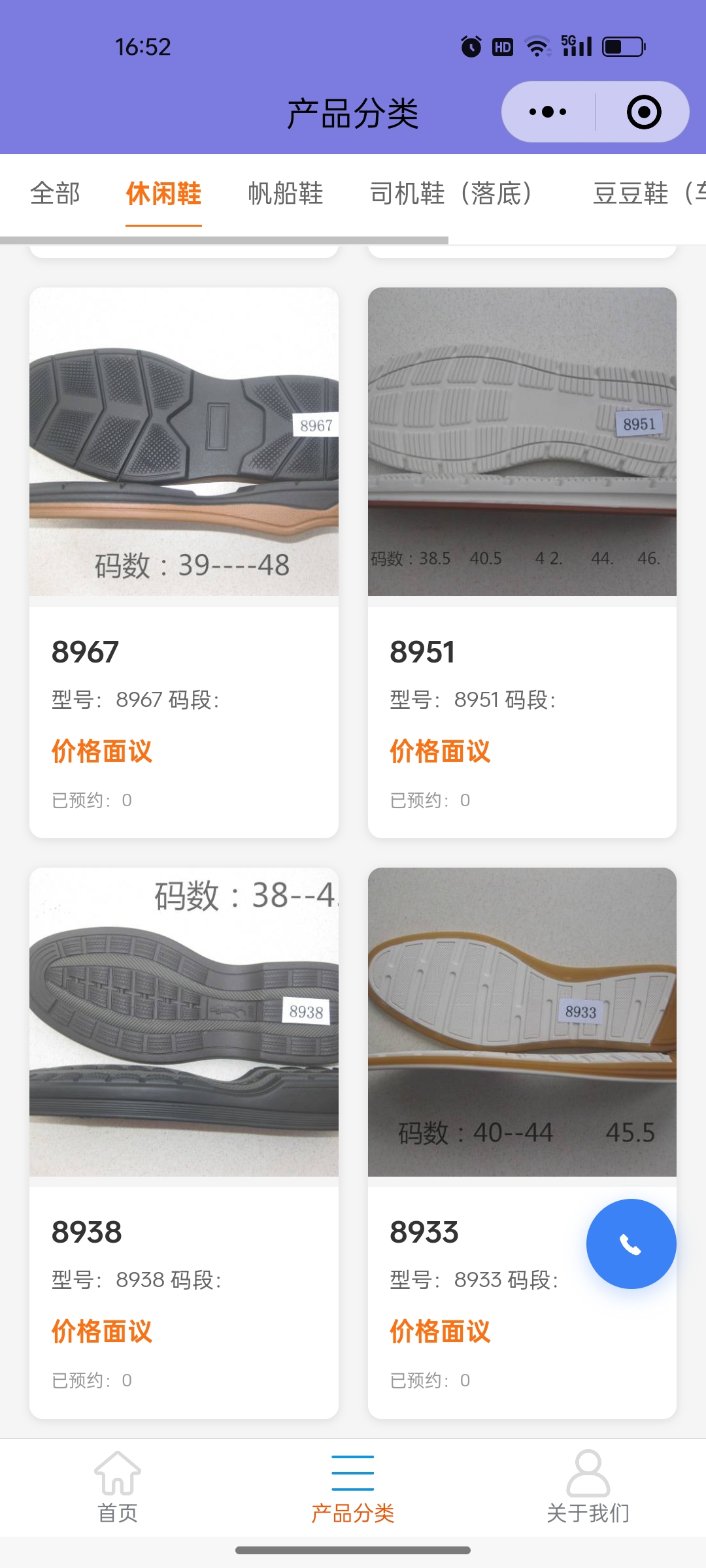Call the seller with the phone button
Viewport: 706px width, 1568px height.
point(631,1244)
